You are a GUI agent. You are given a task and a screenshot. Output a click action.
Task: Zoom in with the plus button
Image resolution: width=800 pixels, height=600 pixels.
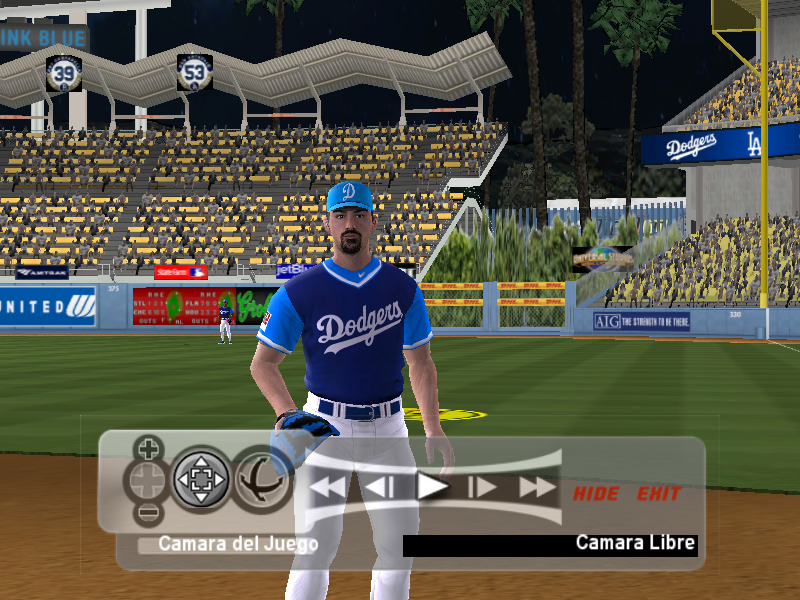[149, 447]
